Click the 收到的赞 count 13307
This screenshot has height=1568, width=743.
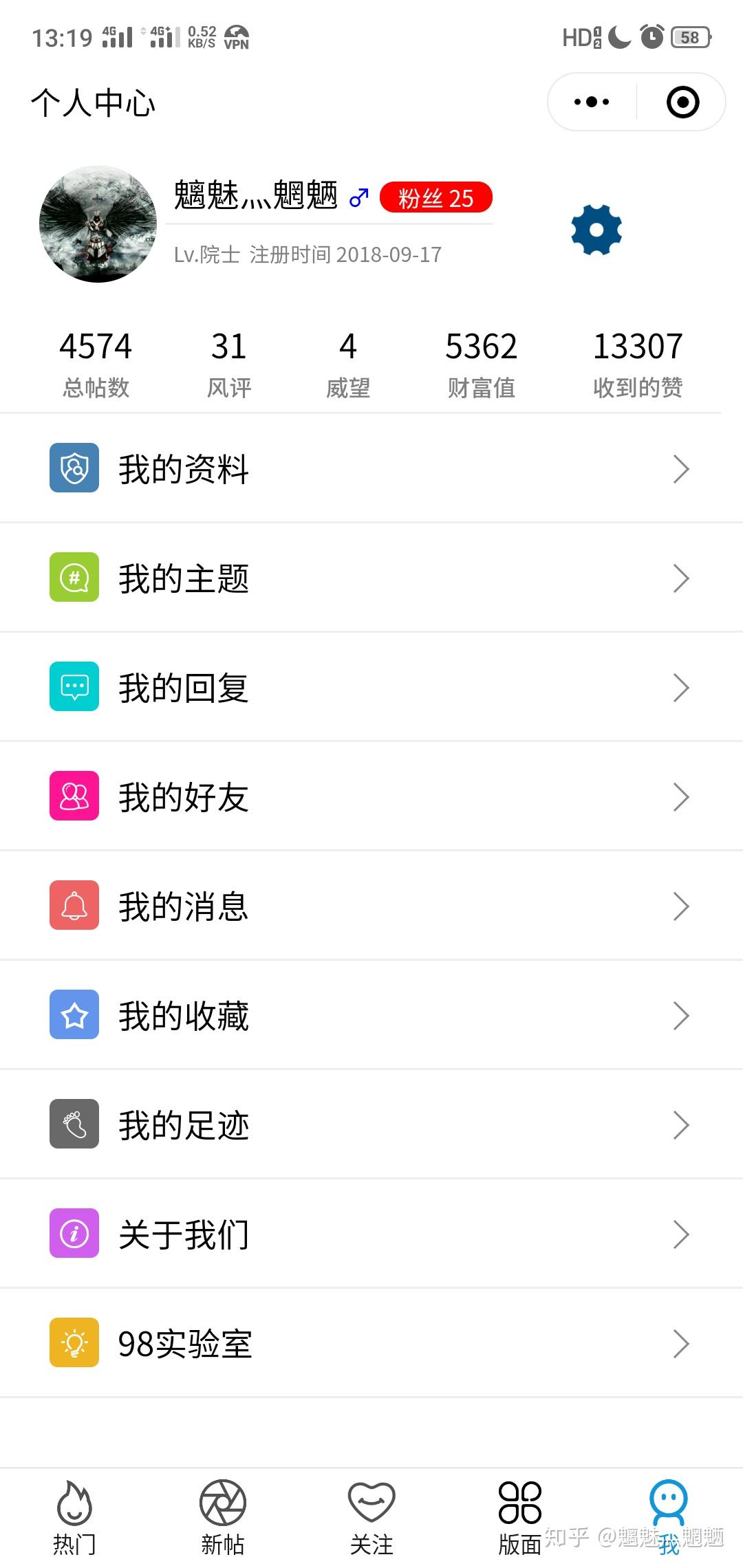tap(638, 346)
